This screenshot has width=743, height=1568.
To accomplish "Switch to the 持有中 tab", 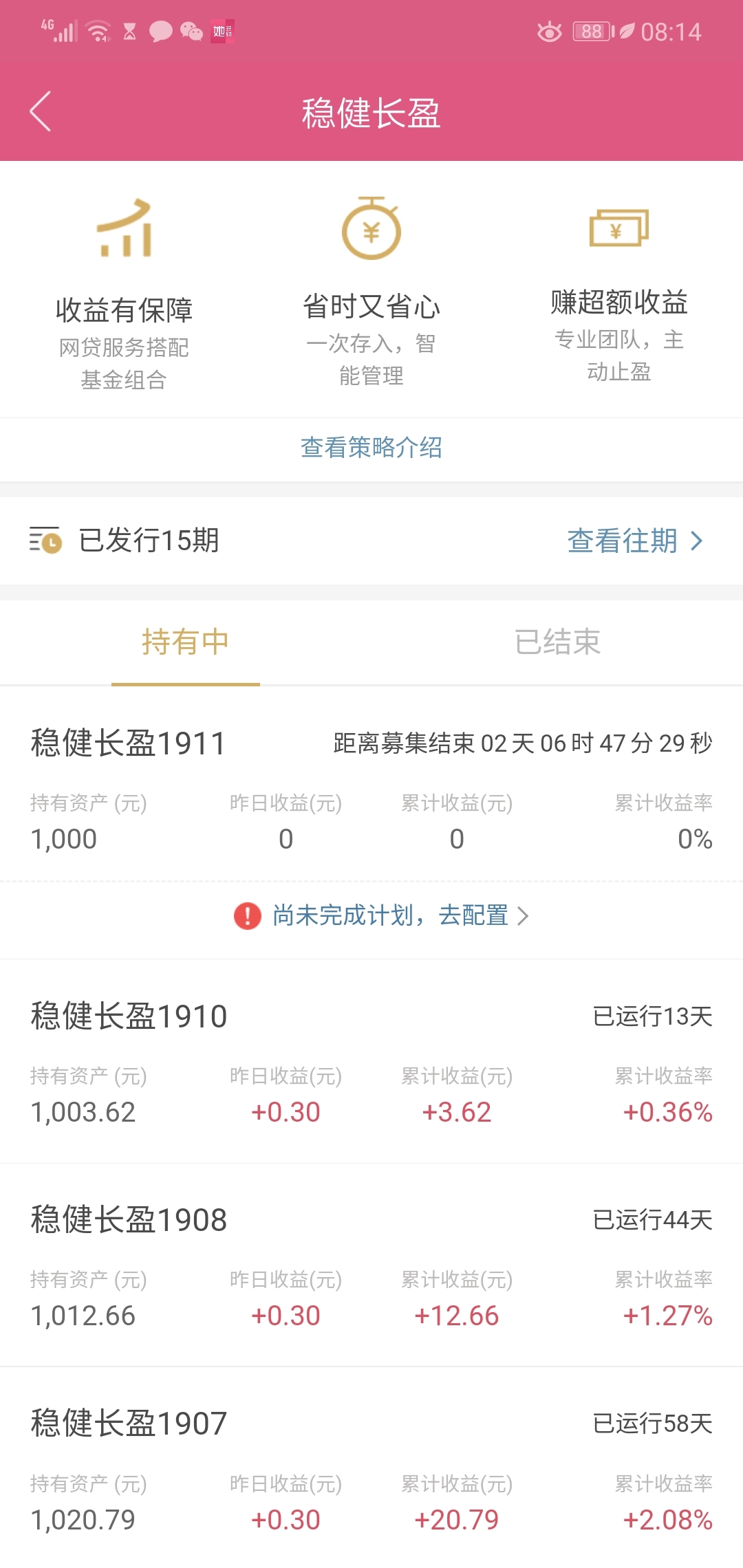I will point(186,642).
